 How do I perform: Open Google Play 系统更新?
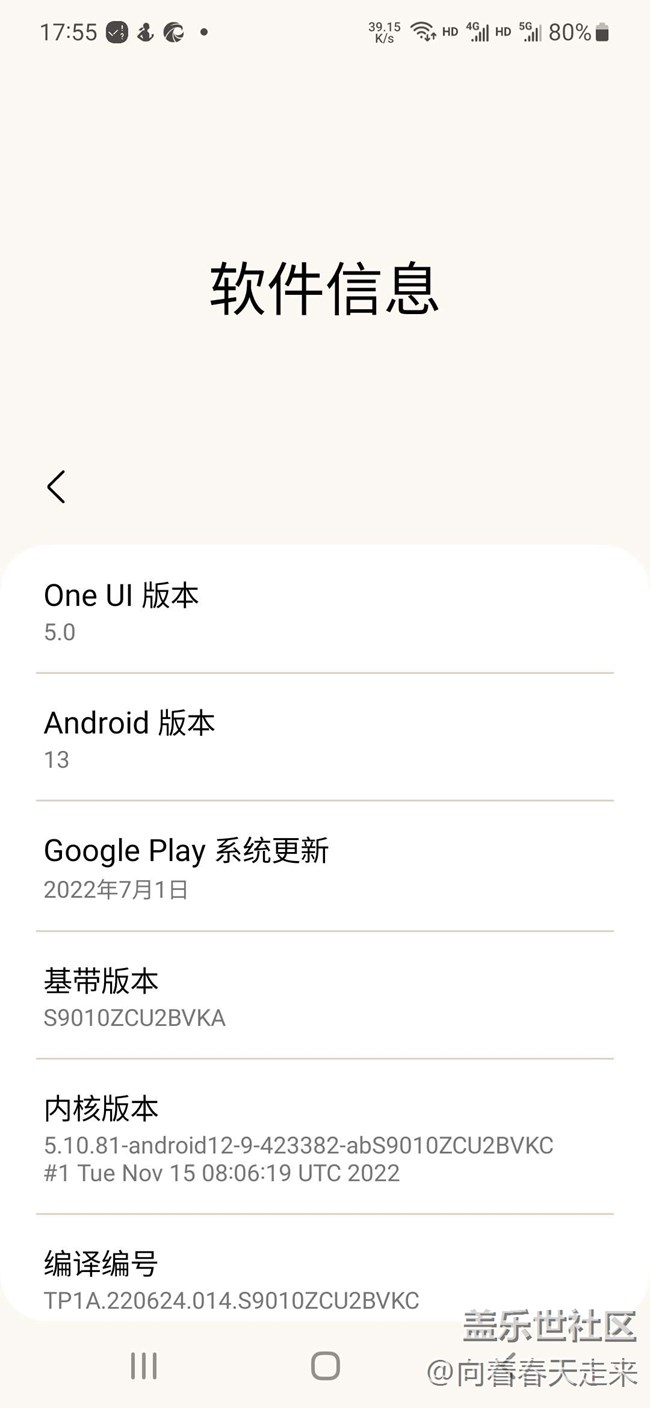(324, 867)
